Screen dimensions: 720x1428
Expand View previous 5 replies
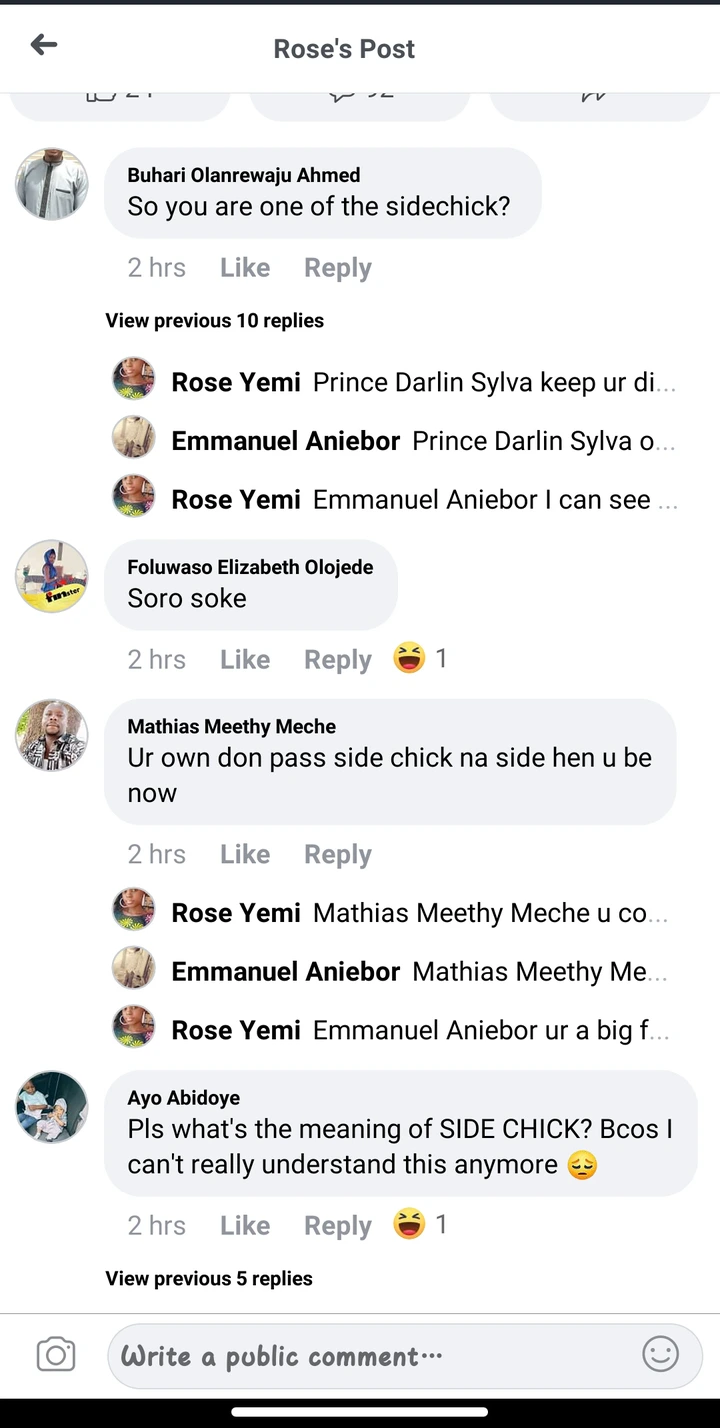click(x=209, y=1279)
